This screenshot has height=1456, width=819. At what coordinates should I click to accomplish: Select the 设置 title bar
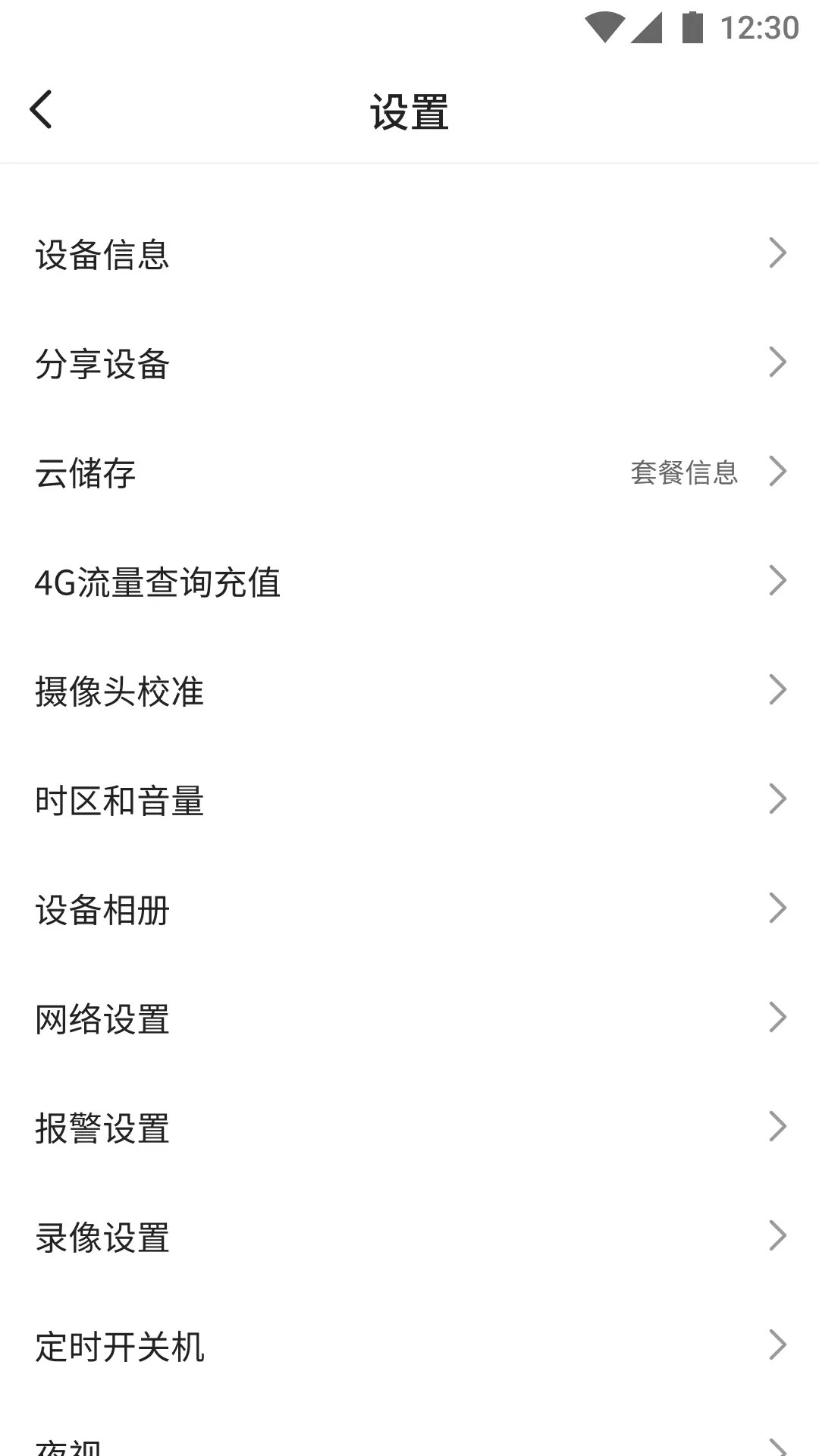(409, 108)
